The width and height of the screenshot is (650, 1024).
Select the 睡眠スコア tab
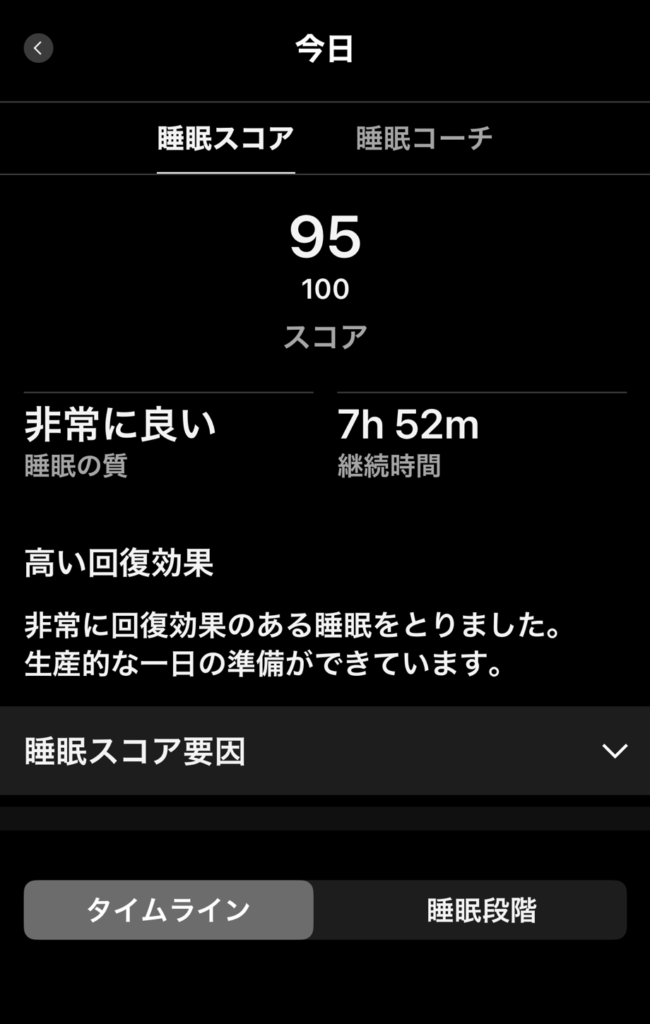click(225, 138)
